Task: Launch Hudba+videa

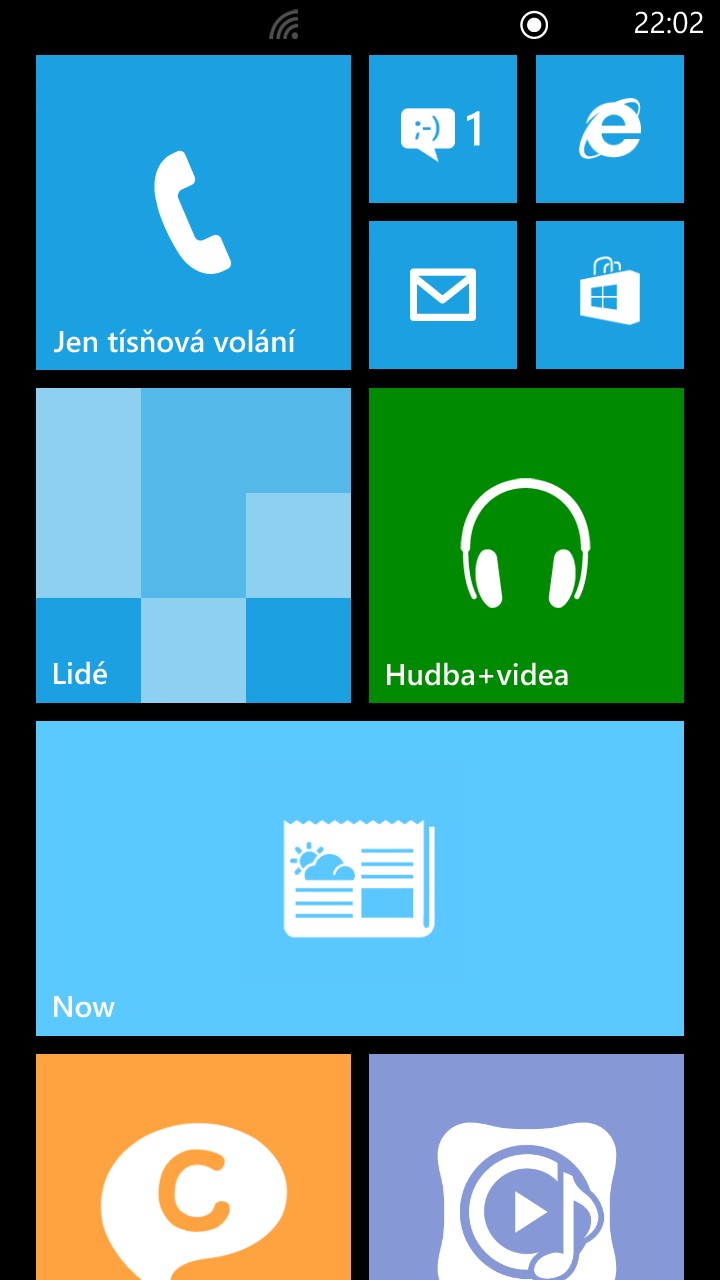Action: click(526, 545)
